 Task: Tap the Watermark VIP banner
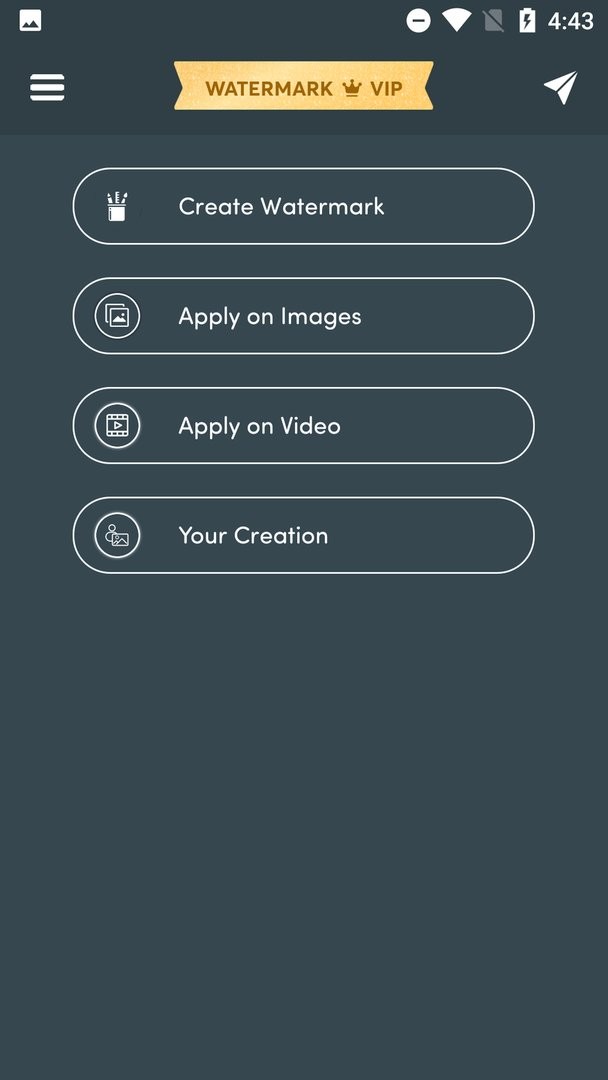304,87
